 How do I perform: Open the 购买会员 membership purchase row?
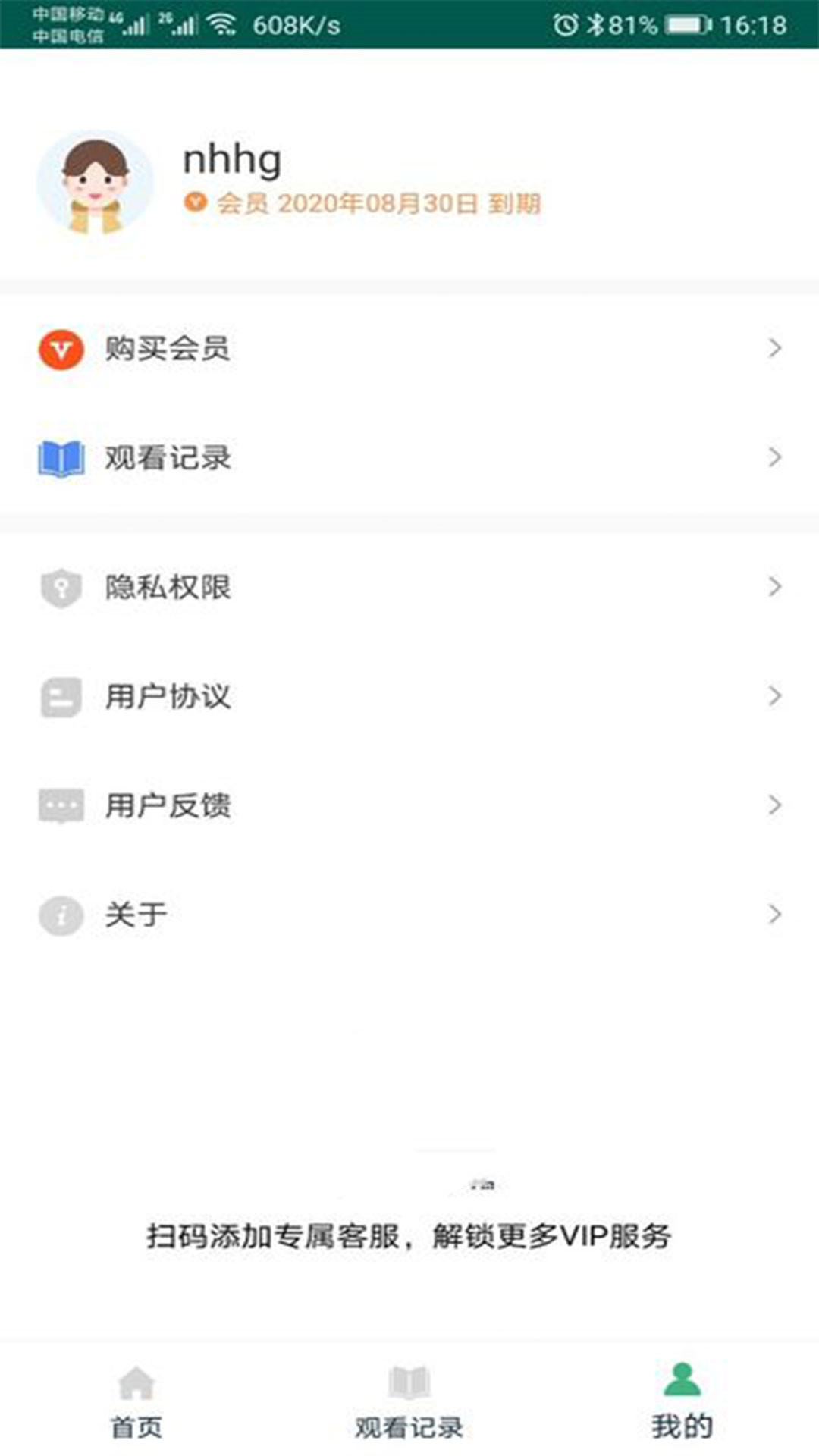coord(409,349)
